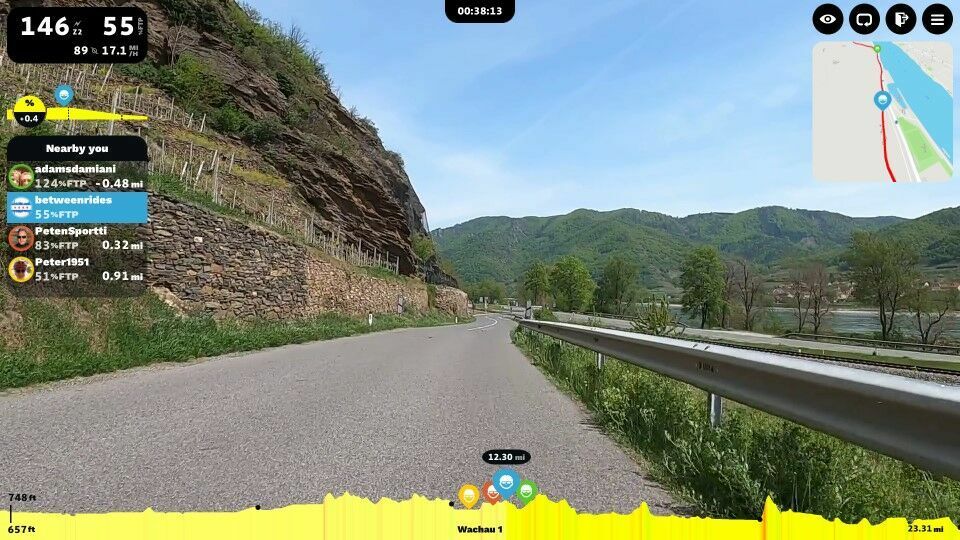Expand the route minimap

tap(882, 111)
